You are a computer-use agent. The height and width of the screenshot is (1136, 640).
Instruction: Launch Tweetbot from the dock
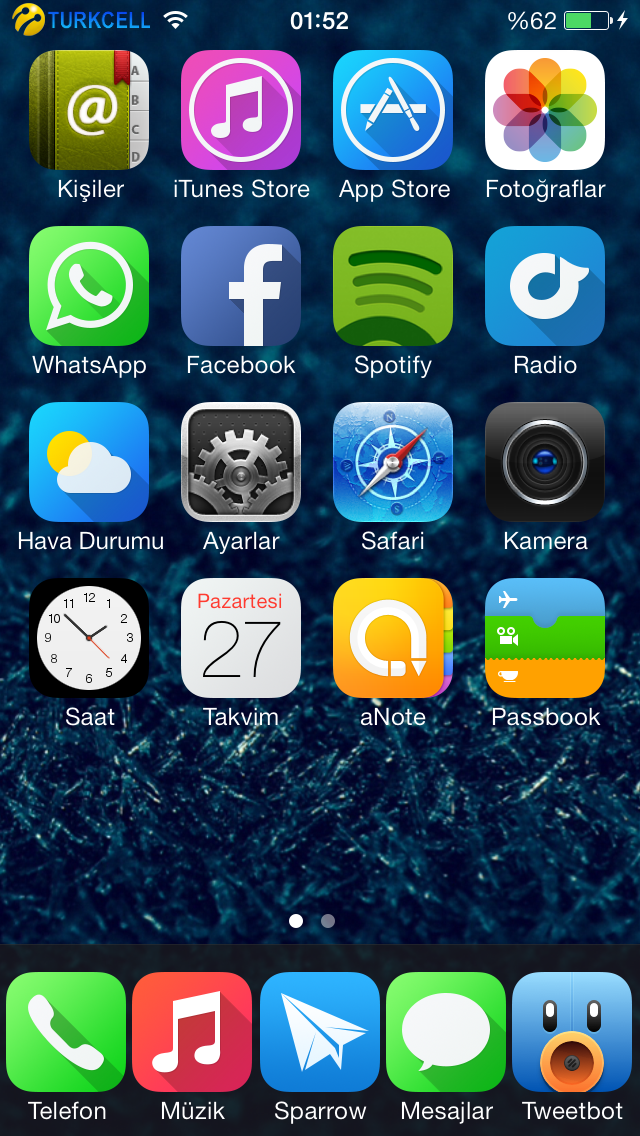point(572,1032)
